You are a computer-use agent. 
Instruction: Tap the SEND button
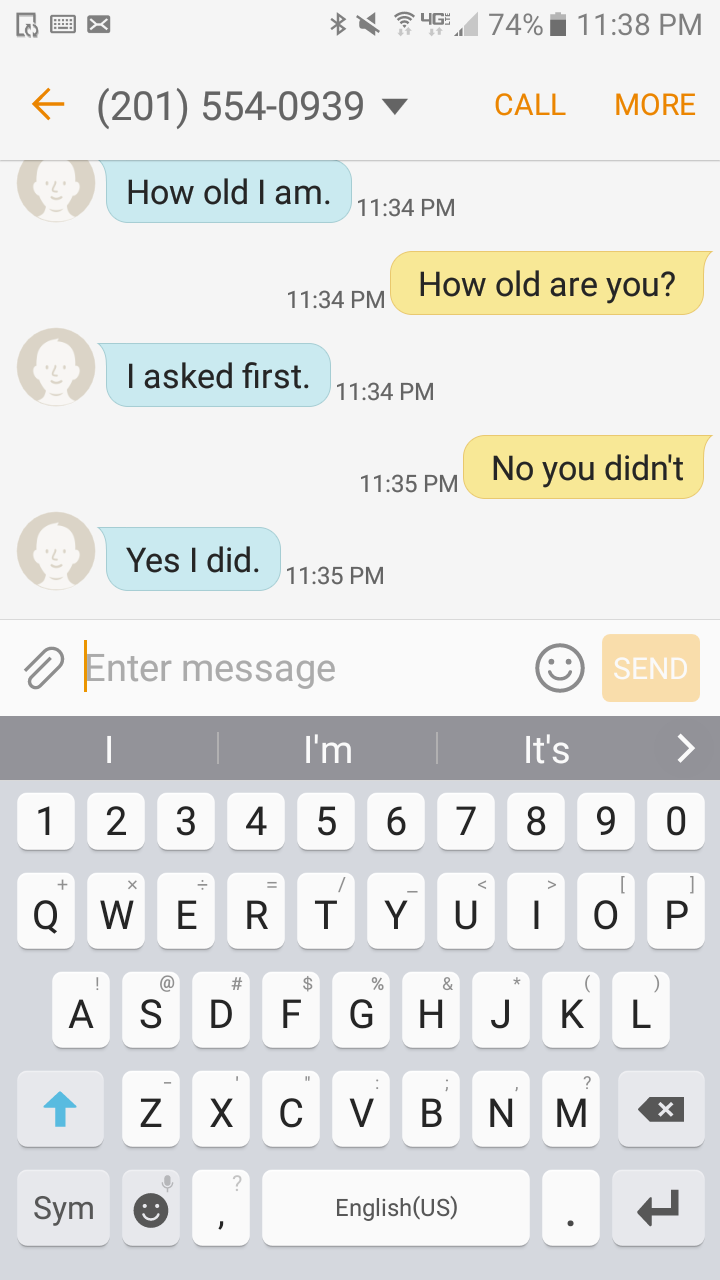[651, 668]
